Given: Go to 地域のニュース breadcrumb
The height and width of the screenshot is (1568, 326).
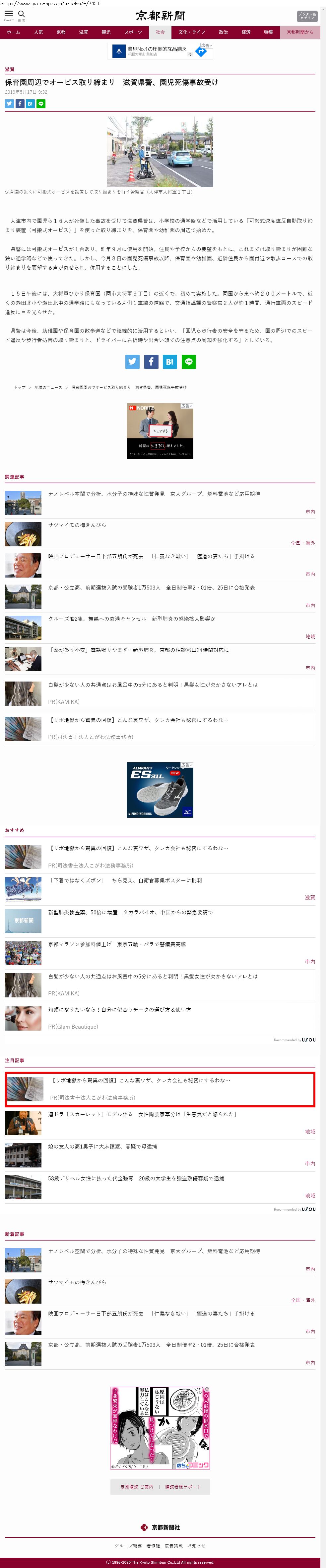Looking at the screenshot, I should click(x=48, y=387).
